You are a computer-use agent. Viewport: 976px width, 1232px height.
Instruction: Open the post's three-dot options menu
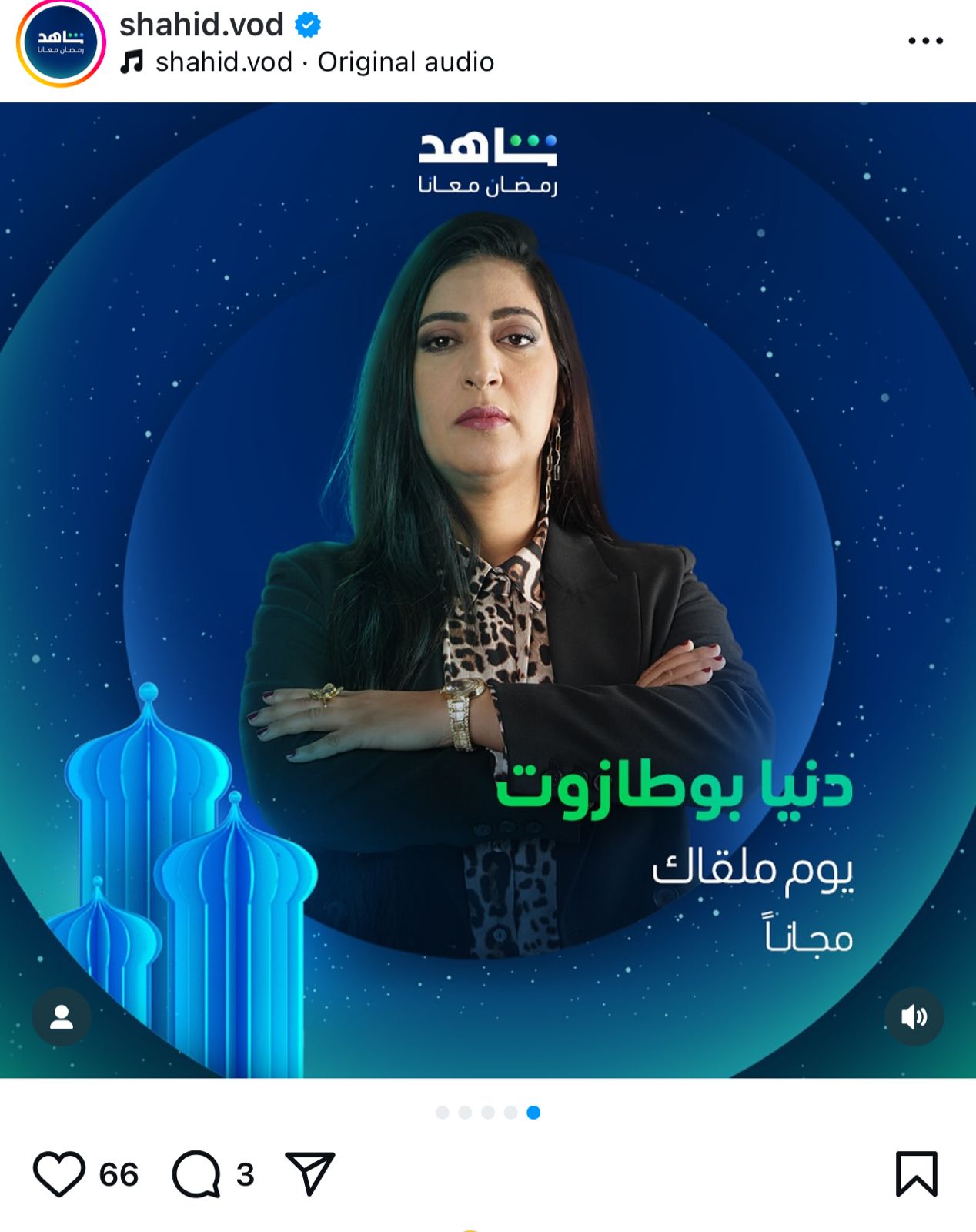tap(925, 41)
